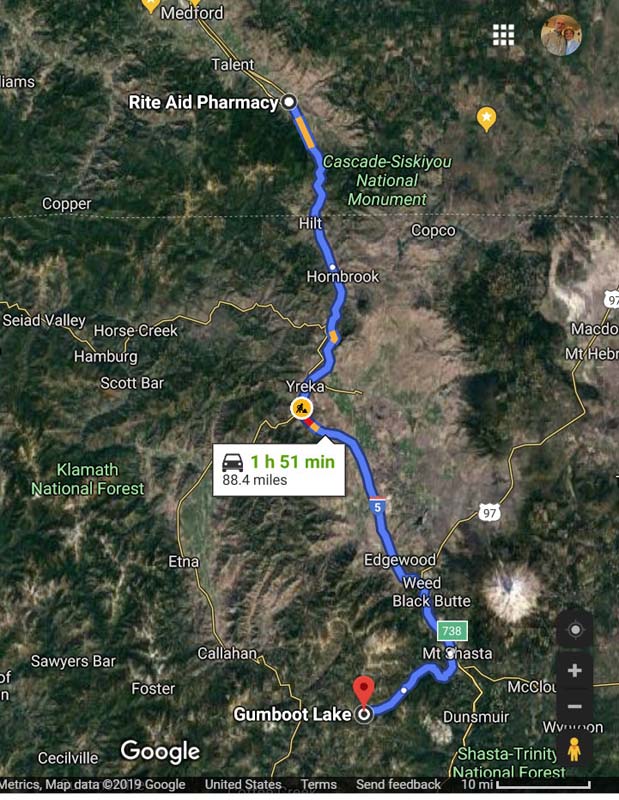Image resolution: width=619 pixels, height=800 pixels.
Task: Open the Google account profile picture
Action: point(561,36)
